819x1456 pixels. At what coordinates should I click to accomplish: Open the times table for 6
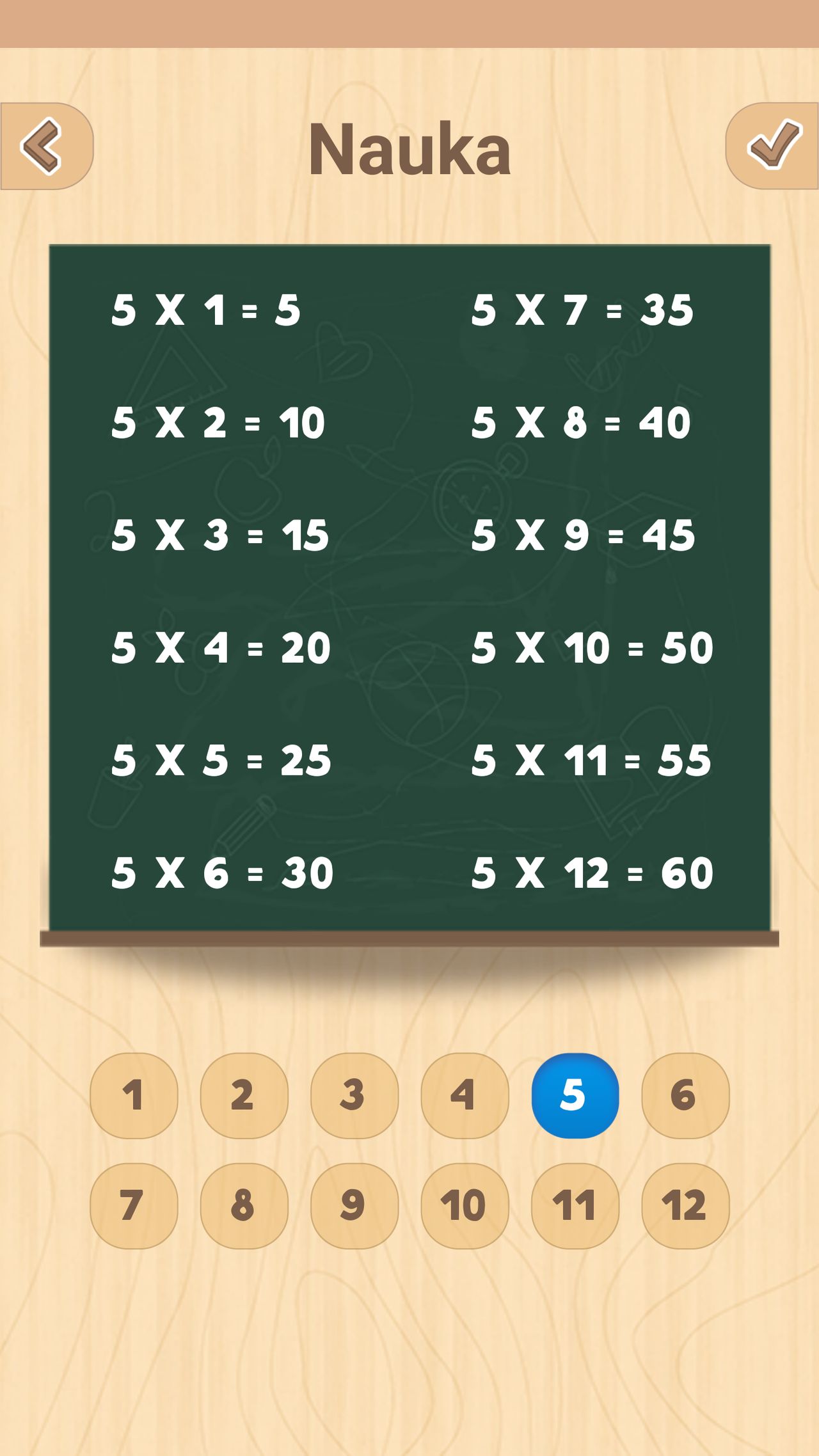point(685,1095)
